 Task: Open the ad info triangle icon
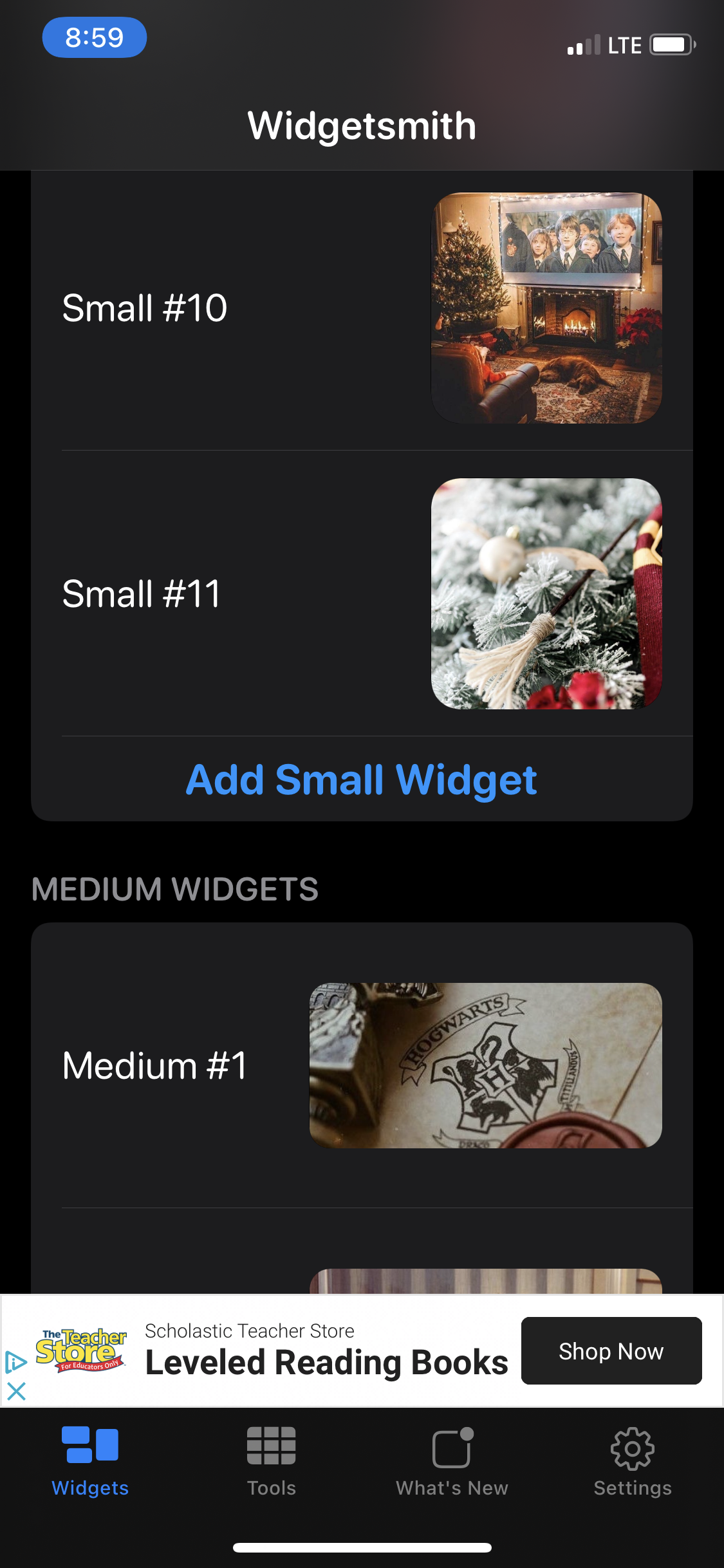coord(15,1361)
